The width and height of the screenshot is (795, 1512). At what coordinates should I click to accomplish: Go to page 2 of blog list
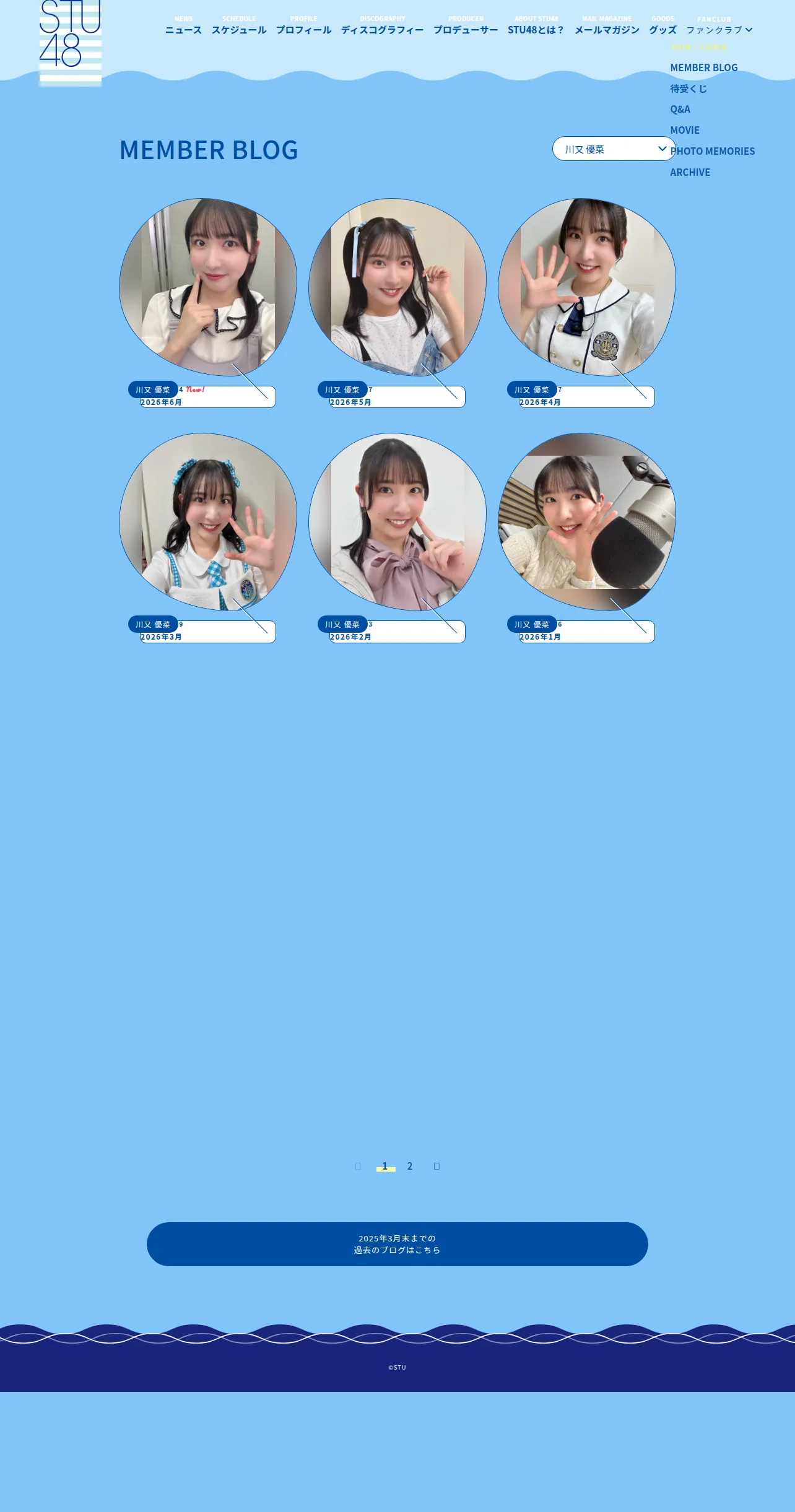point(409,1166)
